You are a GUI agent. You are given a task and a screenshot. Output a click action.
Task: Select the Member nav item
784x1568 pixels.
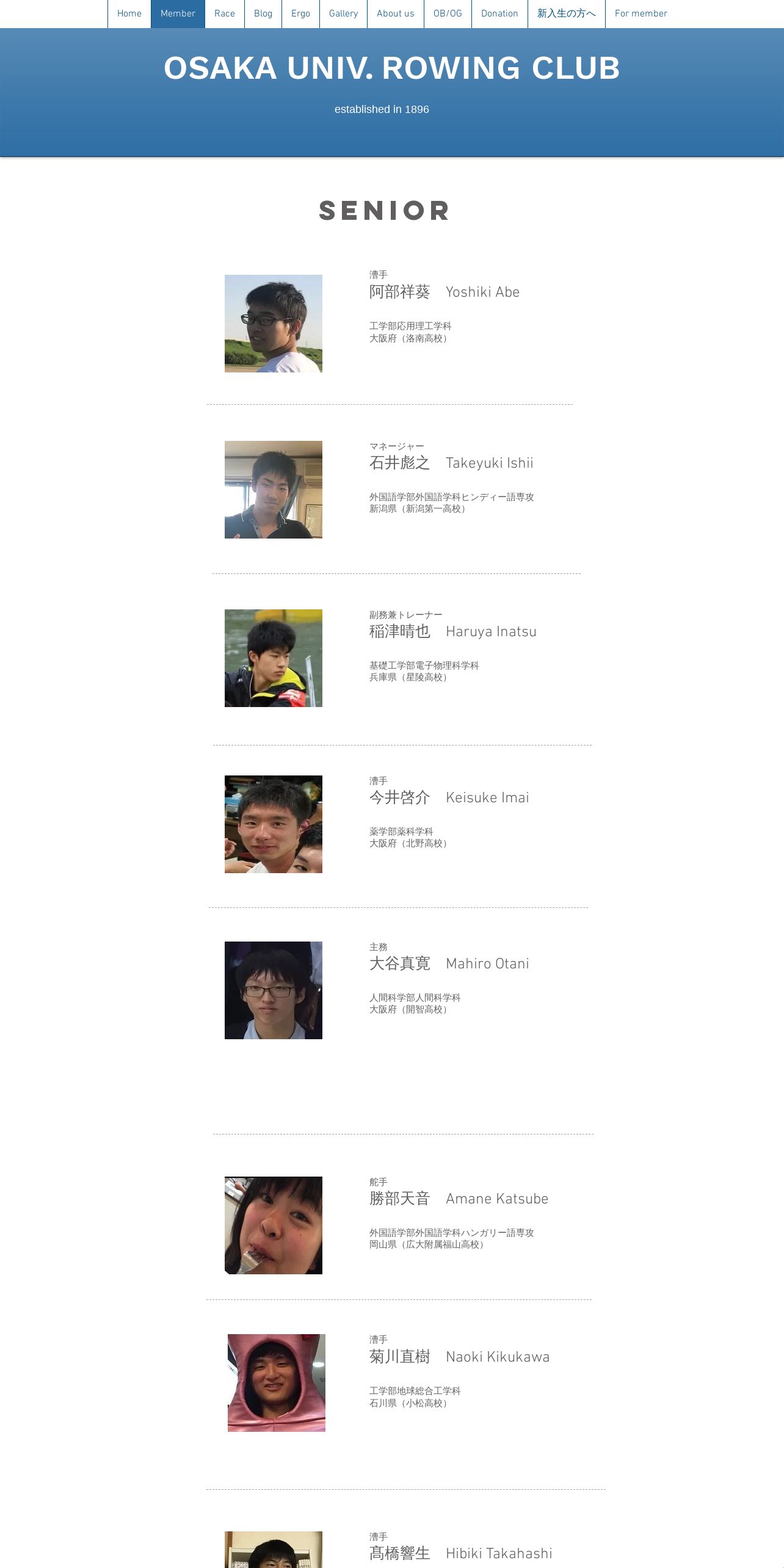click(x=178, y=13)
